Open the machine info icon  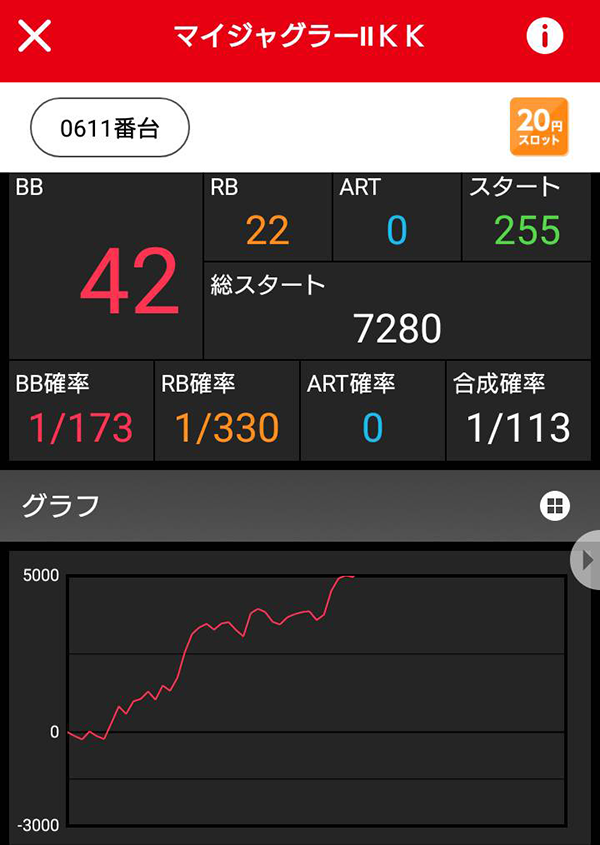click(544, 37)
